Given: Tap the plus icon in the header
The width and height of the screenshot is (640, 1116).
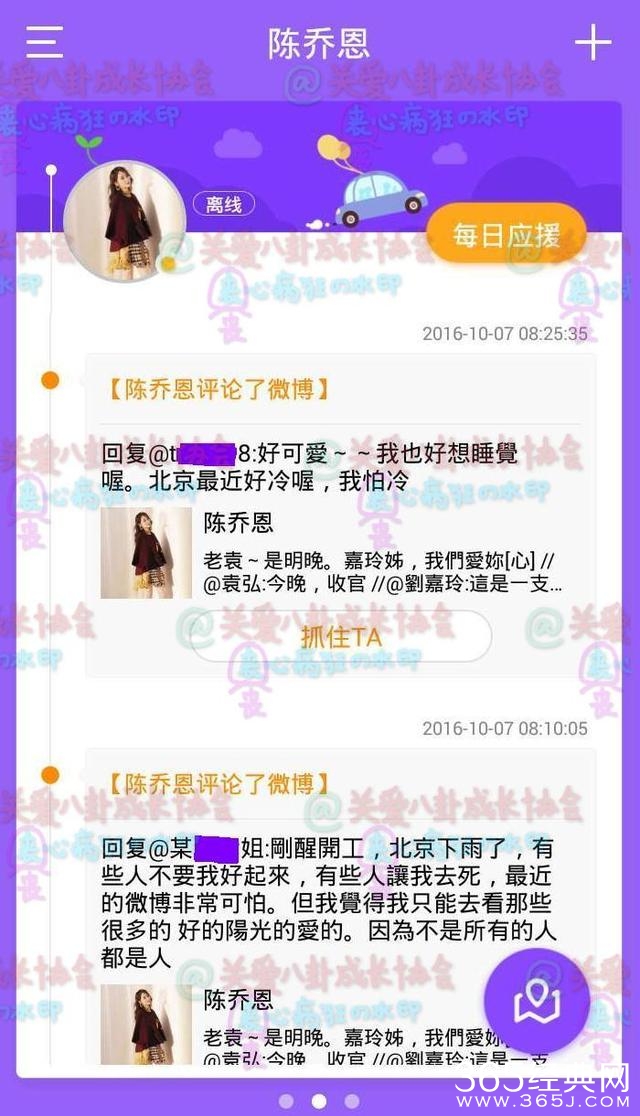Looking at the screenshot, I should (593, 42).
